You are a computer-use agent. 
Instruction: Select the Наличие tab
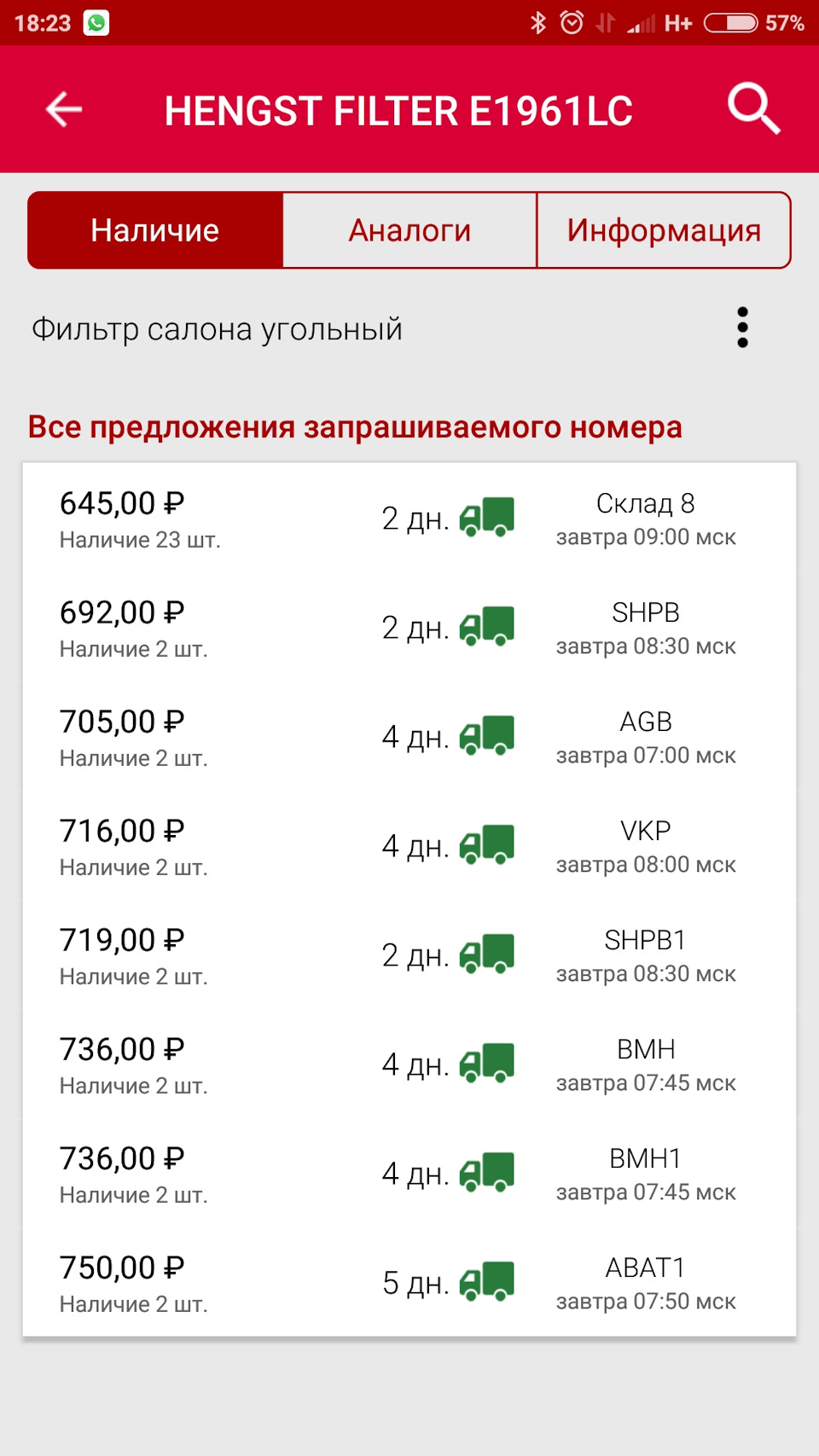coord(154,229)
